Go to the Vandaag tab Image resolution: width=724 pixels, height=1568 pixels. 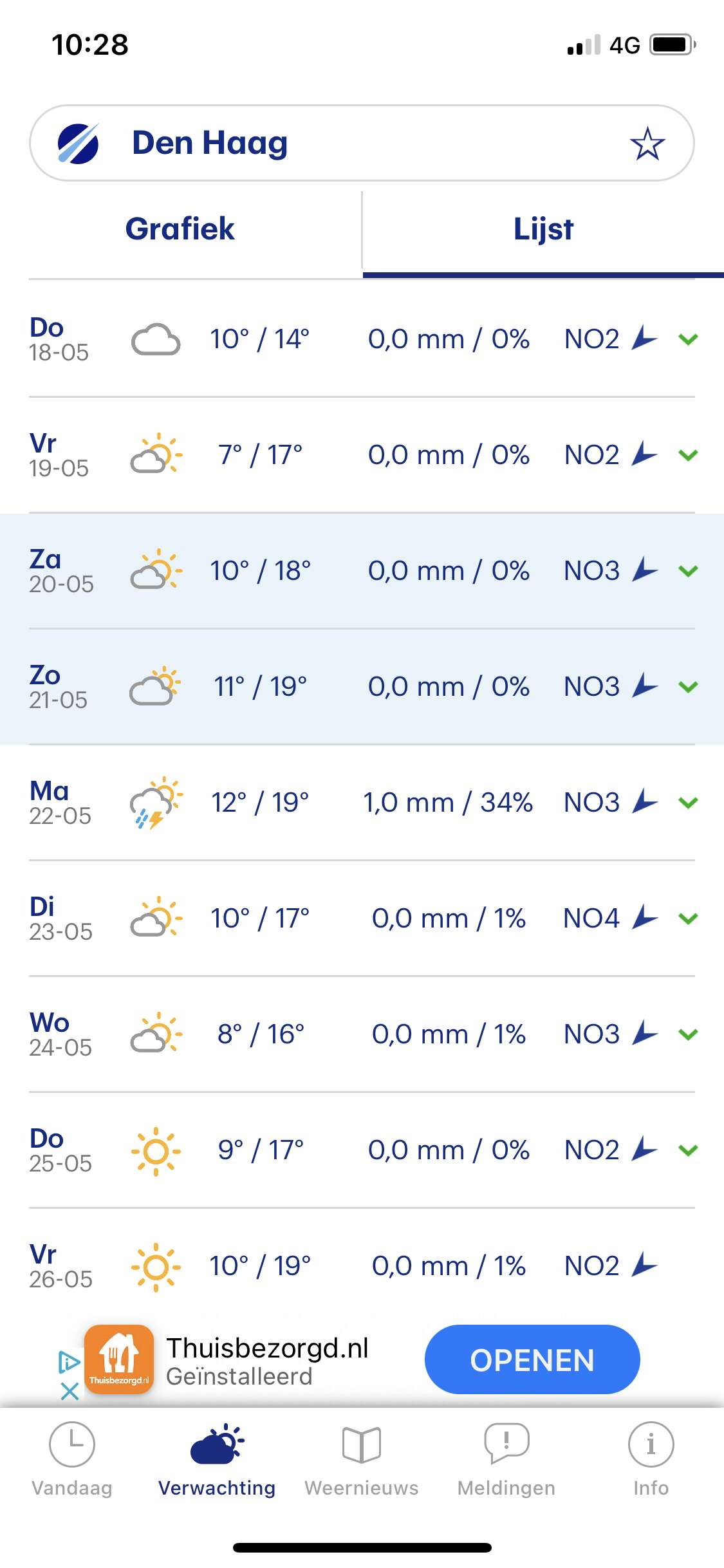coord(72,1460)
